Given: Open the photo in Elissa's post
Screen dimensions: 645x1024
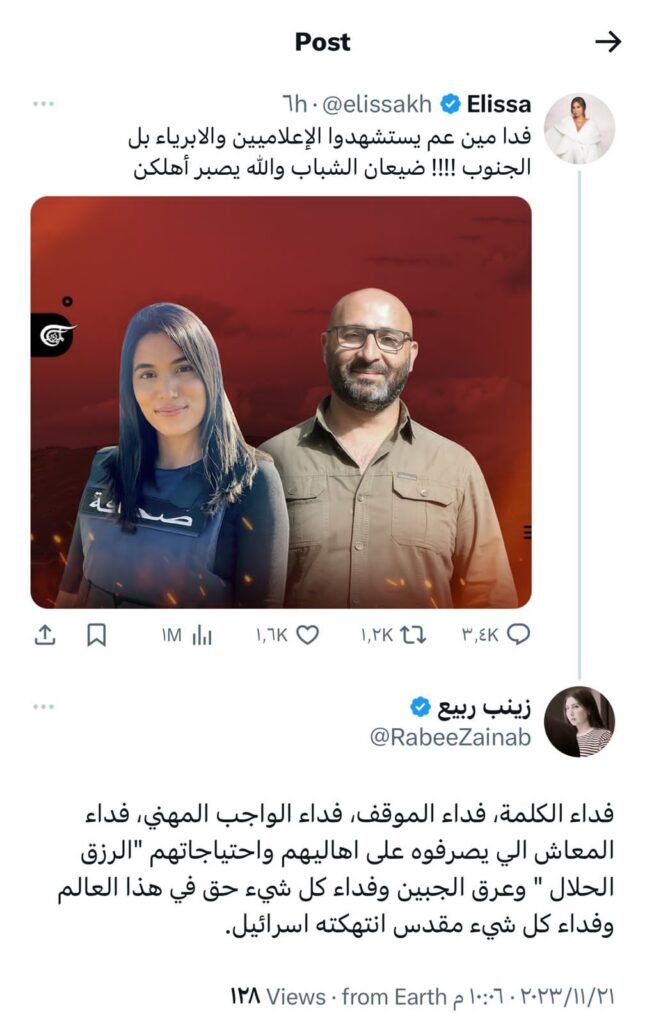Looking at the screenshot, I should pos(281,402).
